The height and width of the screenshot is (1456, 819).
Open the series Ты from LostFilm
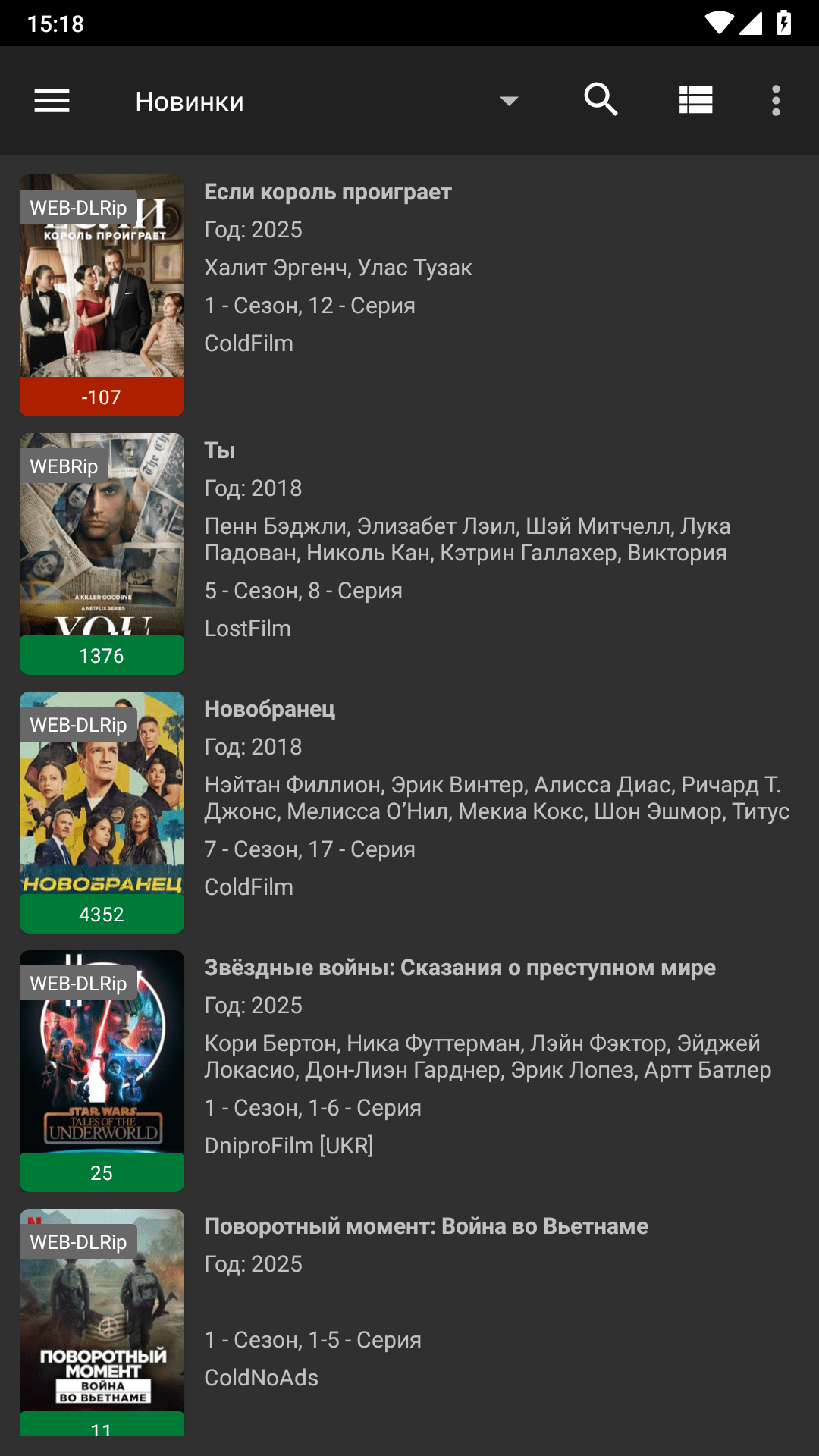click(x=409, y=554)
